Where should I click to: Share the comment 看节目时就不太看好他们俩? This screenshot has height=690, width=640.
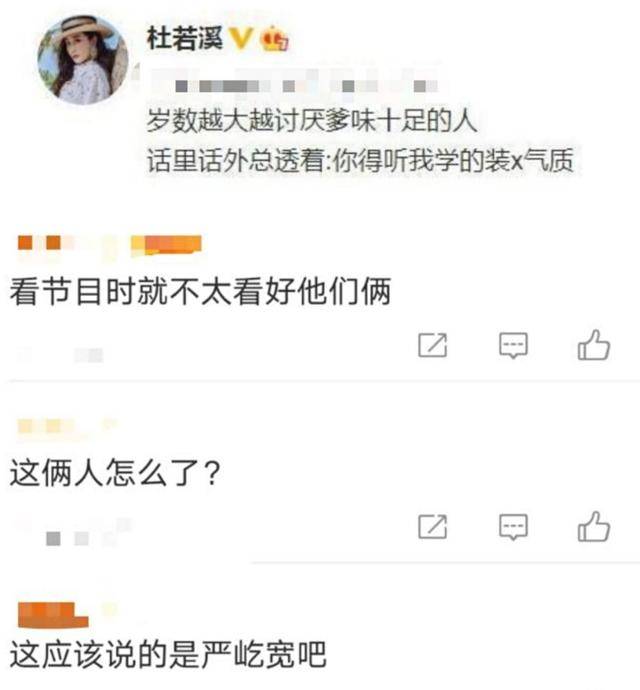click(432, 346)
